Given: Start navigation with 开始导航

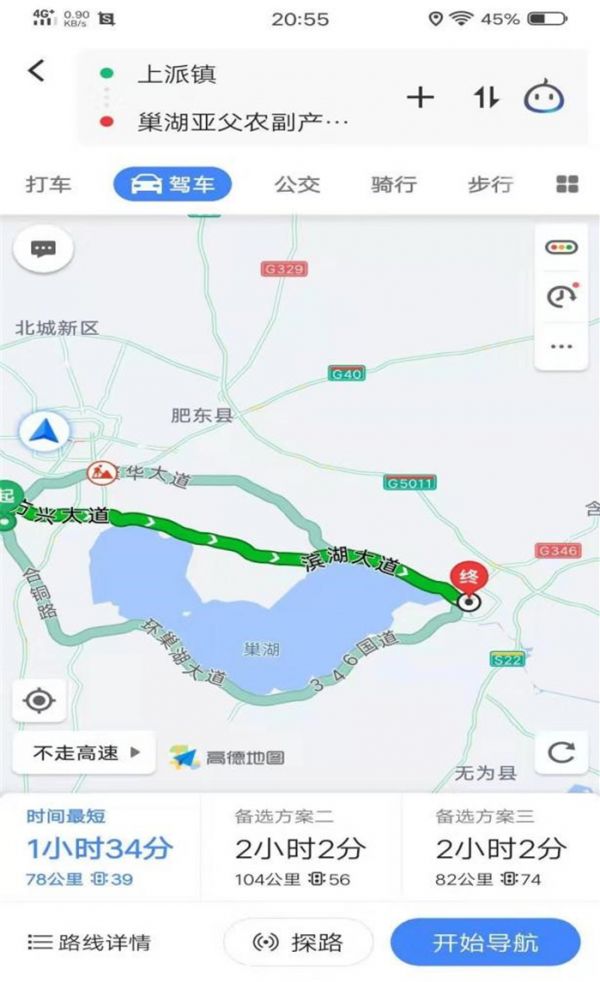Looking at the screenshot, I should (x=485, y=942).
